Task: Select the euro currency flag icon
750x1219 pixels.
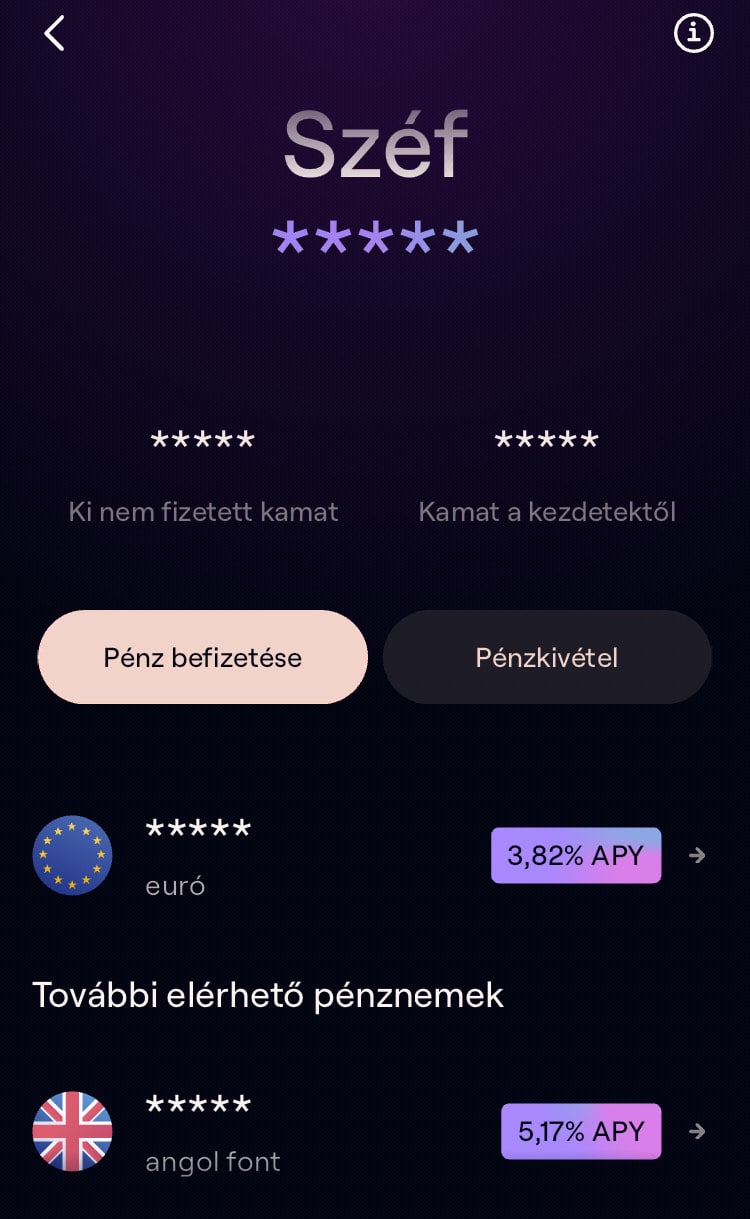Action: click(x=72, y=855)
